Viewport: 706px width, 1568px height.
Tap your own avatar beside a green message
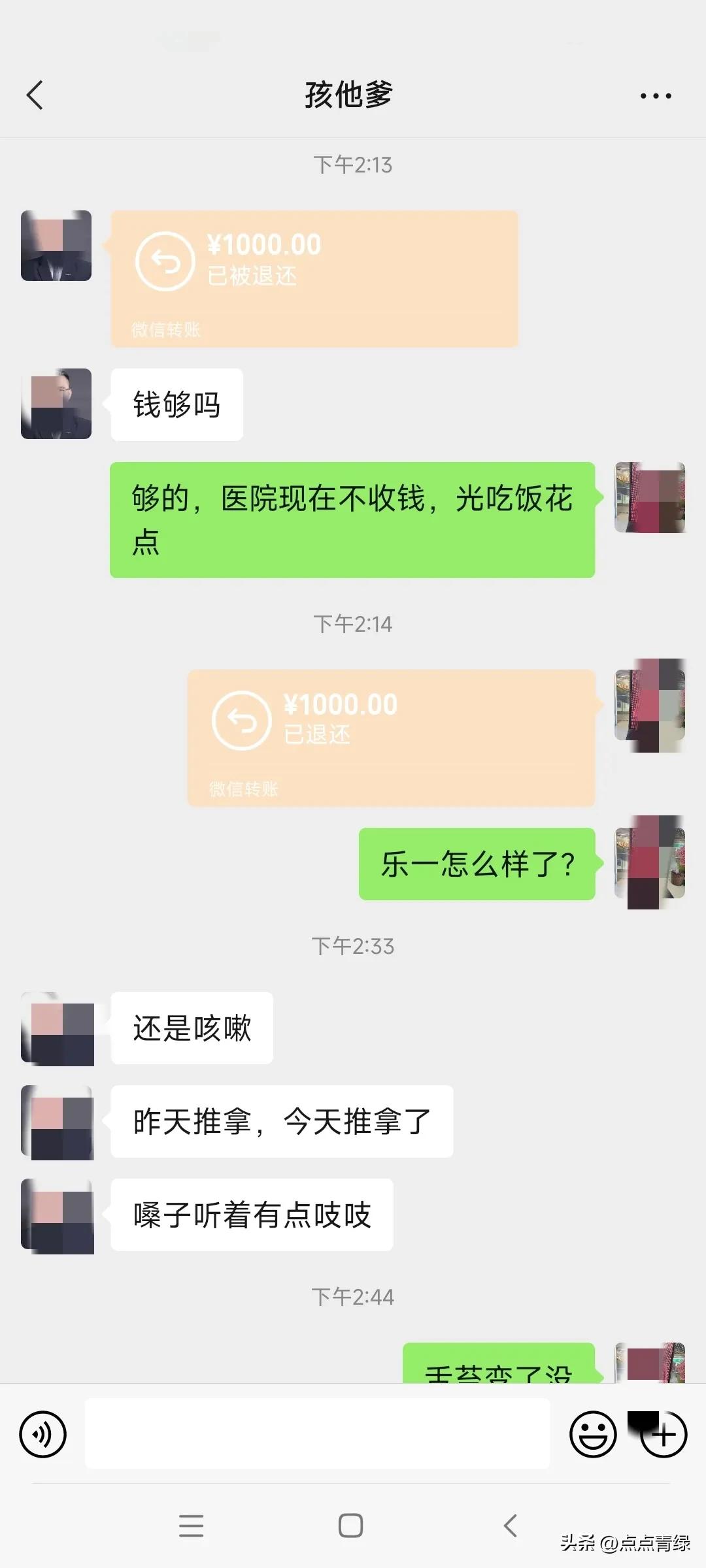tap(650, 498)
